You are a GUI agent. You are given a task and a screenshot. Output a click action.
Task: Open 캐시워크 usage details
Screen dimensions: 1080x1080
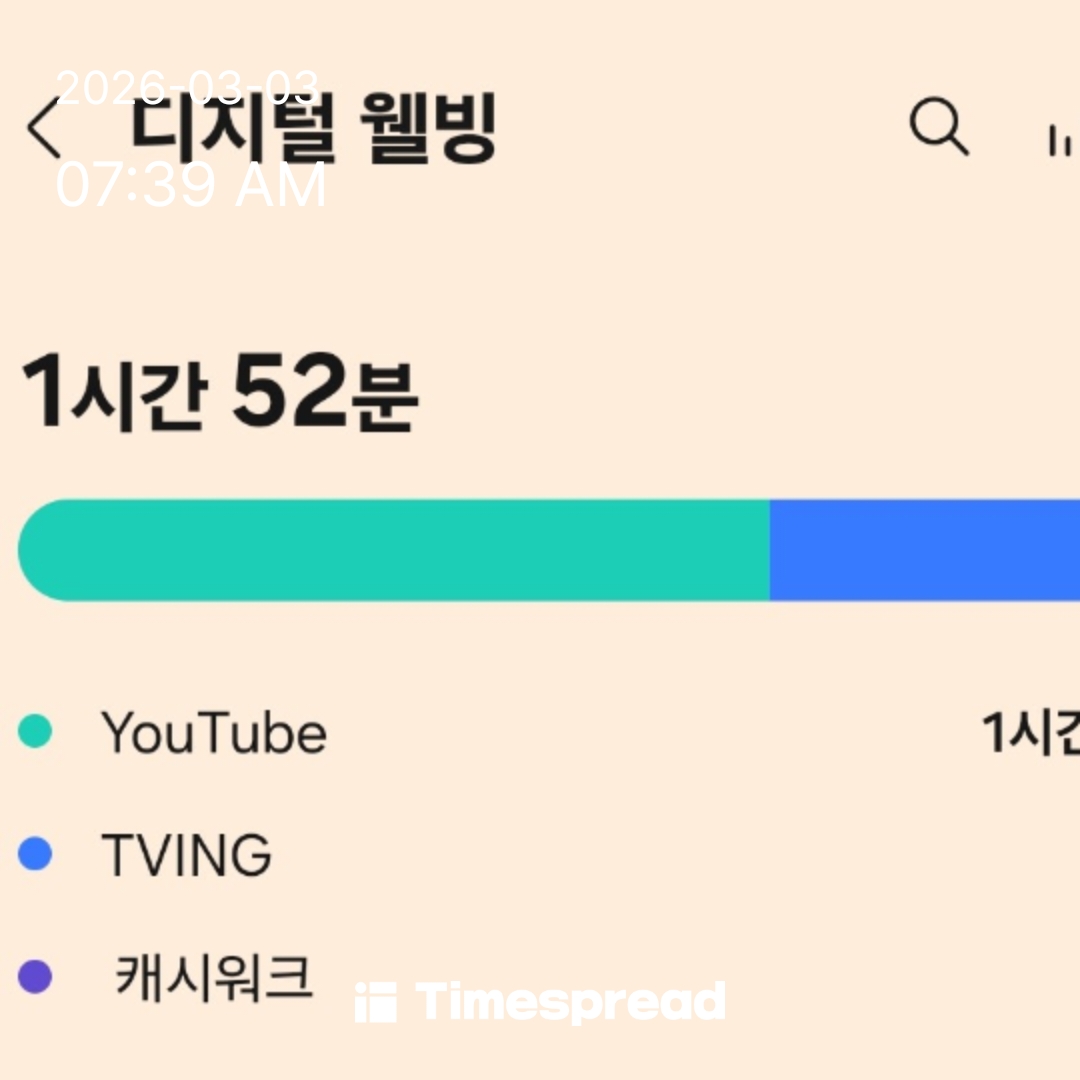(x=540, y=976)
